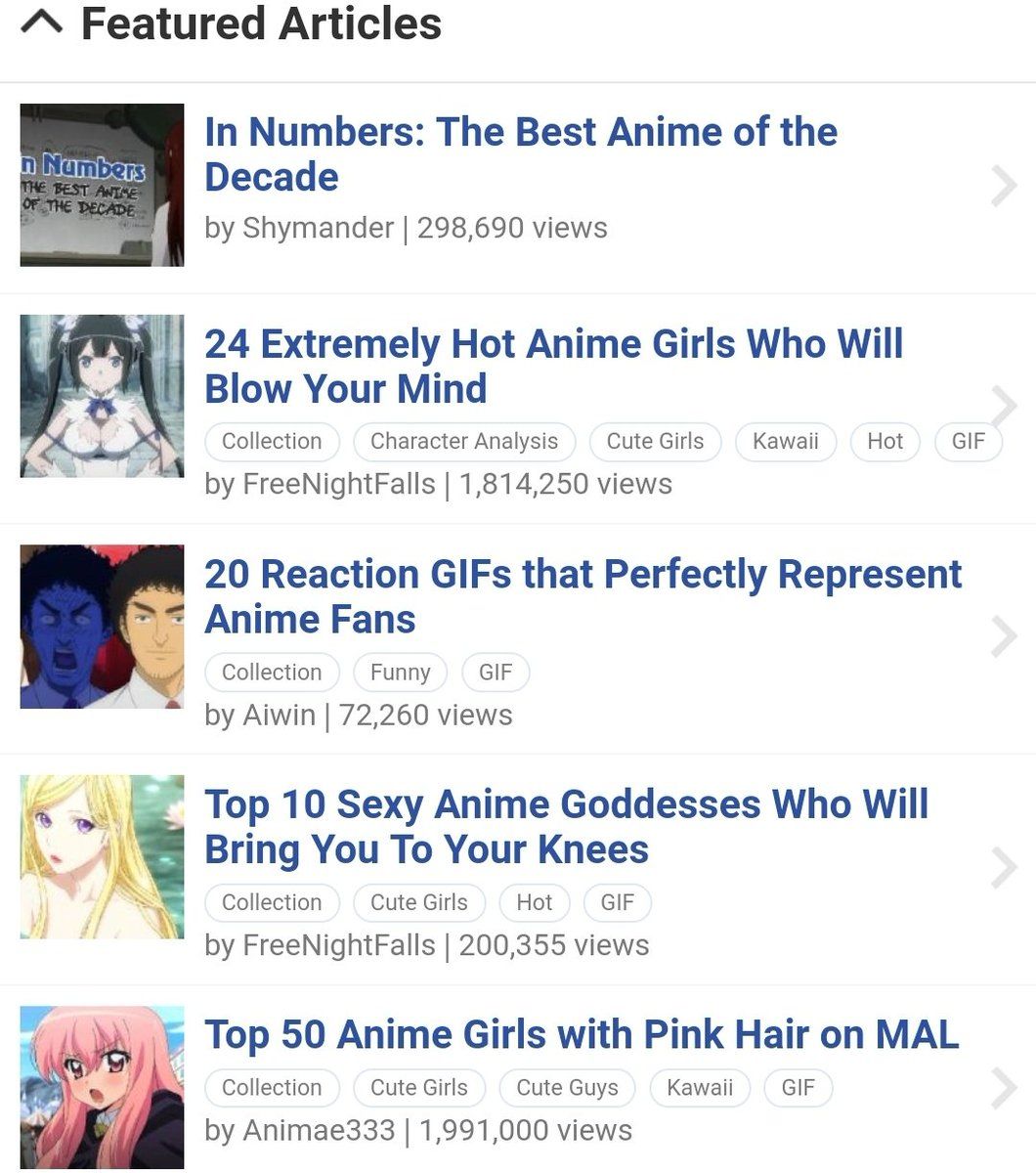Screen dimensions: 1036x1173
Task: Tap the Funny tag chip
Action: pyautogui.click(x=400, y=672)
